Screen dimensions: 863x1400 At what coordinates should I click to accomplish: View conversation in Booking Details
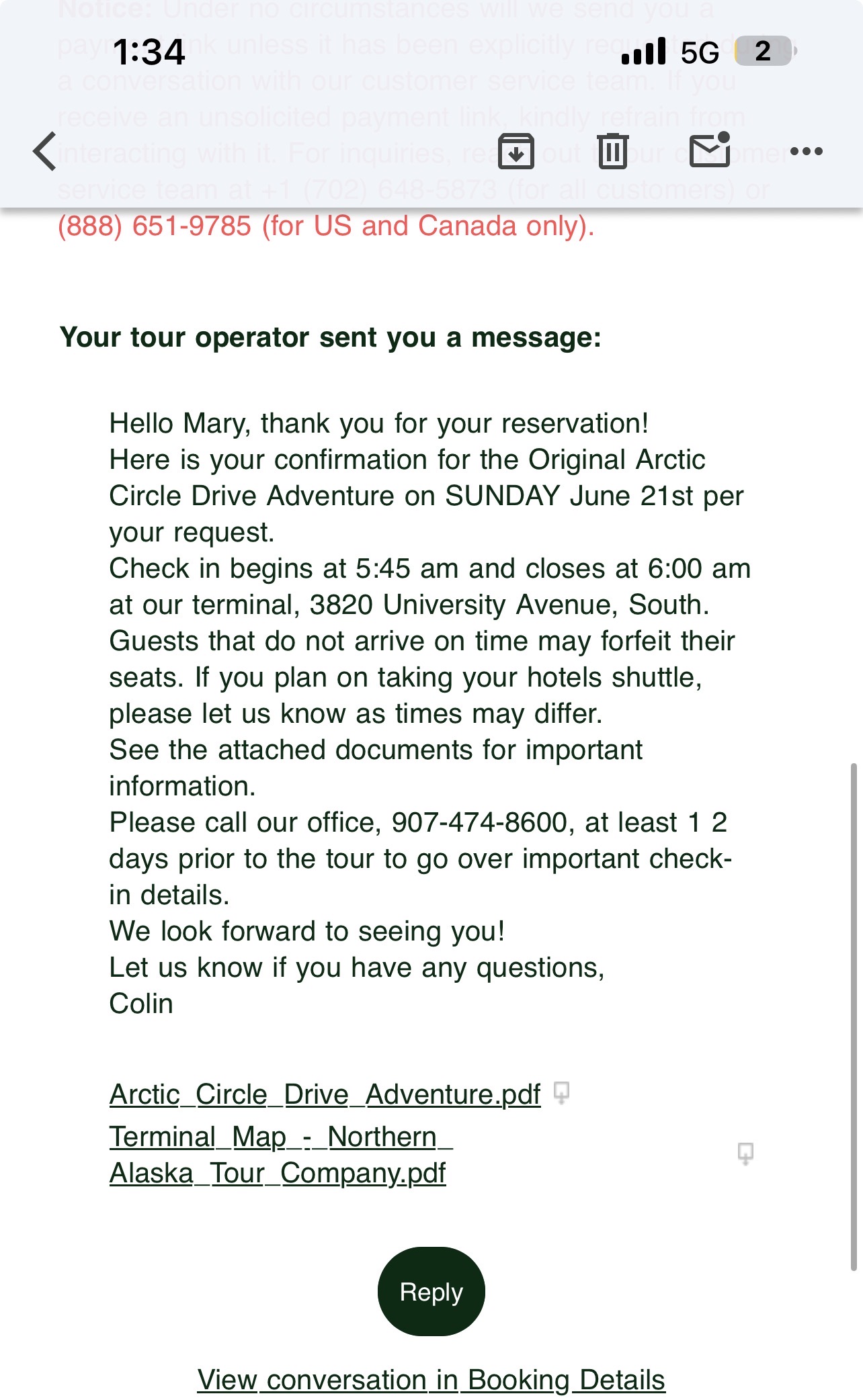click(x=431, y=1380)
